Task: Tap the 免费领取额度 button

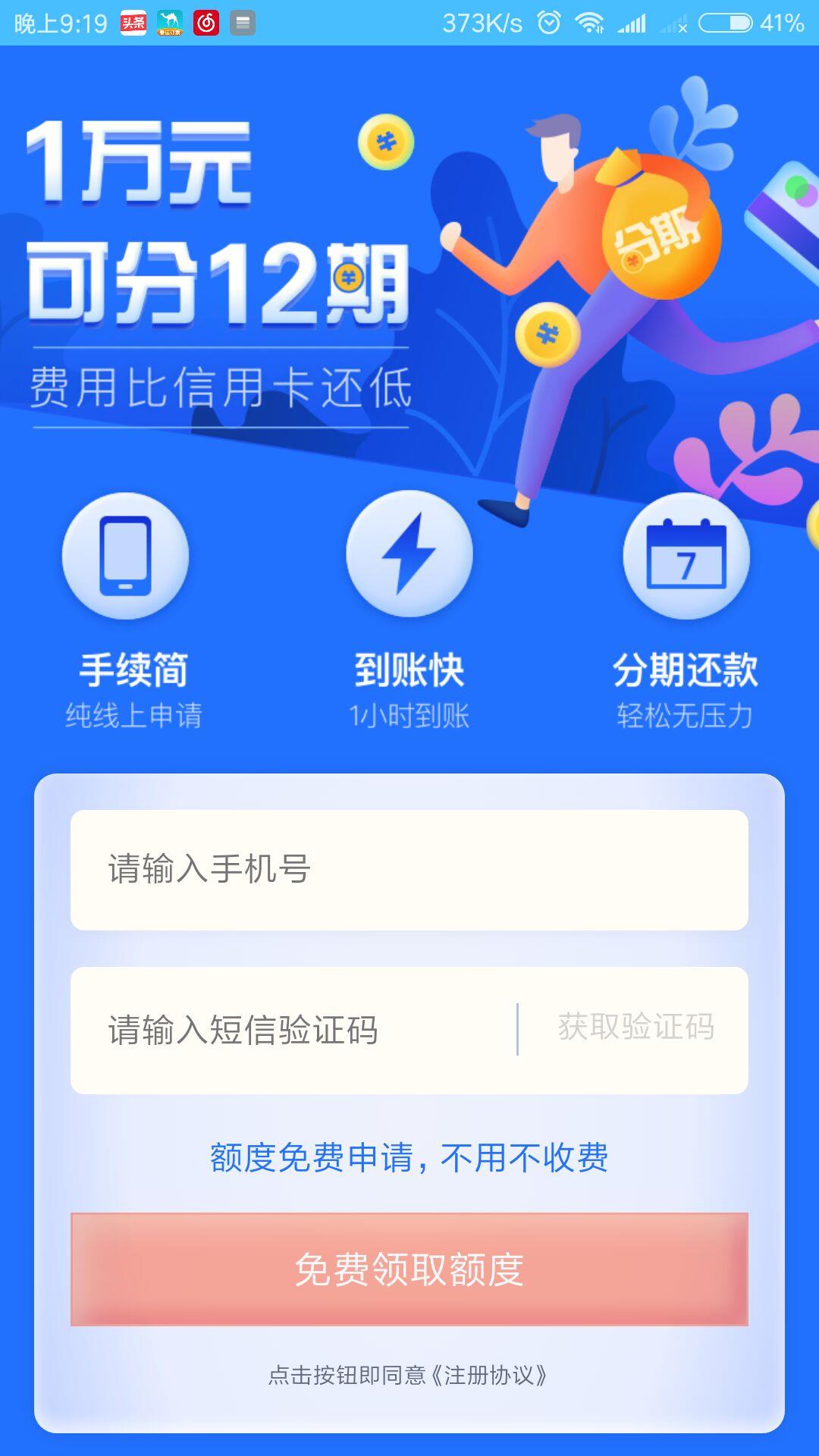Action: tap(409, 1269)
